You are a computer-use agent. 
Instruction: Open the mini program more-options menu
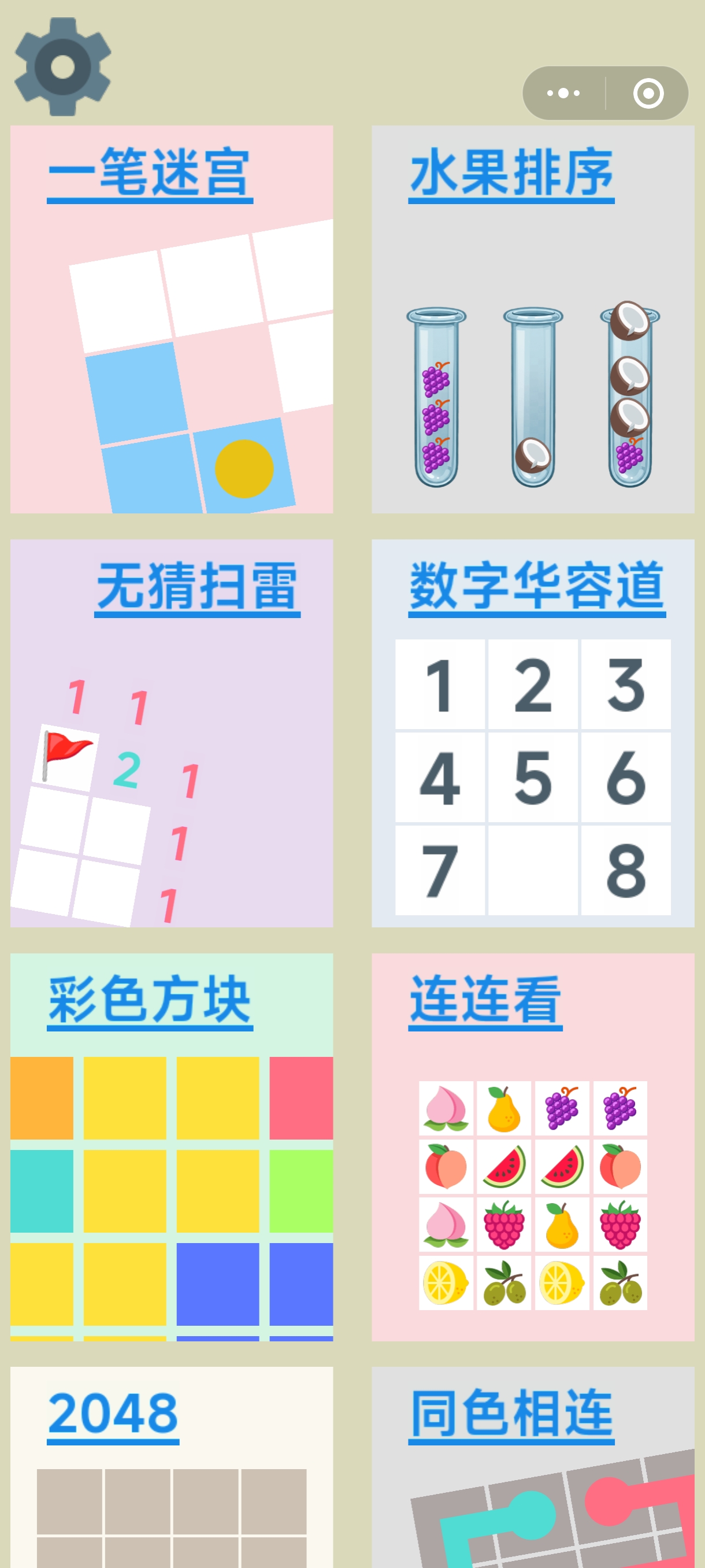pos(563,93)
